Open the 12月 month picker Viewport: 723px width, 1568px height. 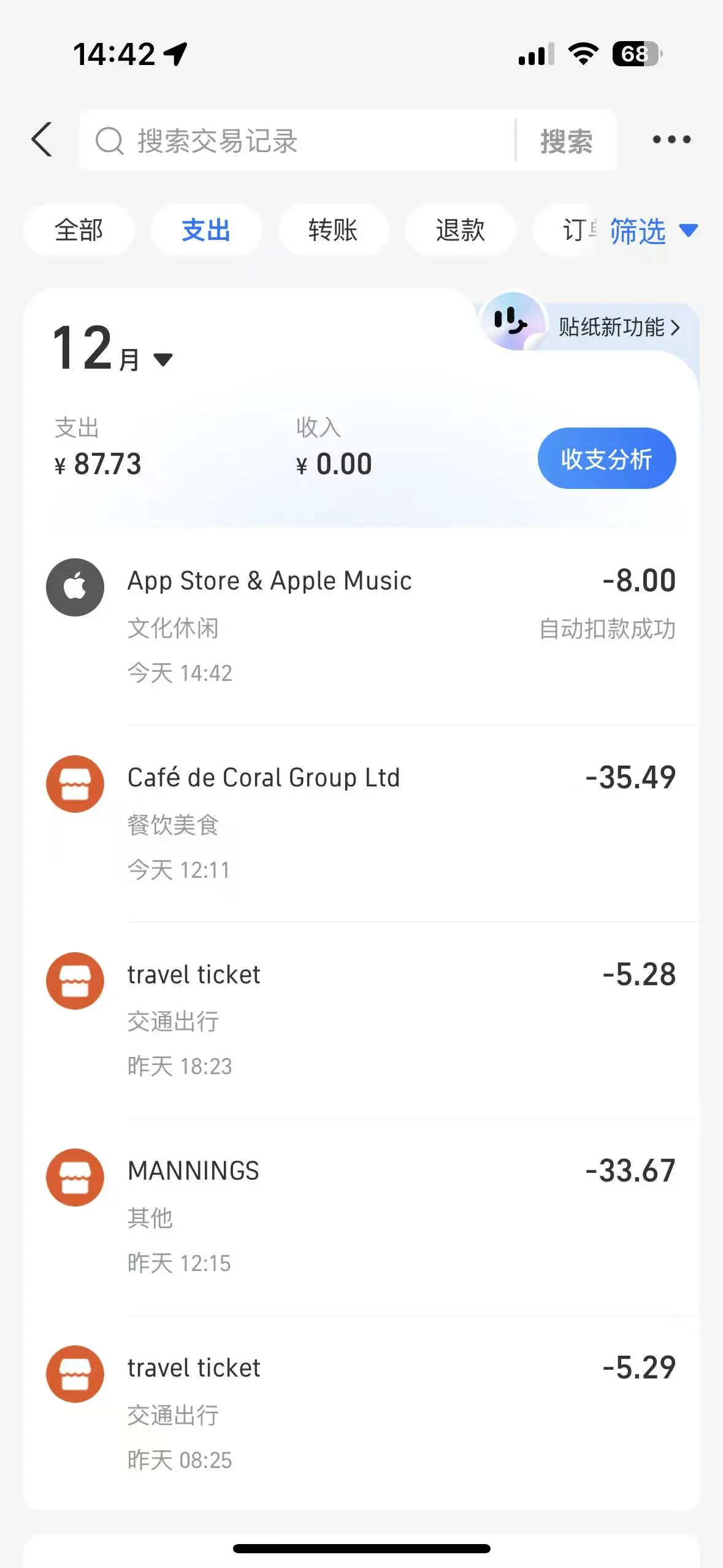[113, 351]
